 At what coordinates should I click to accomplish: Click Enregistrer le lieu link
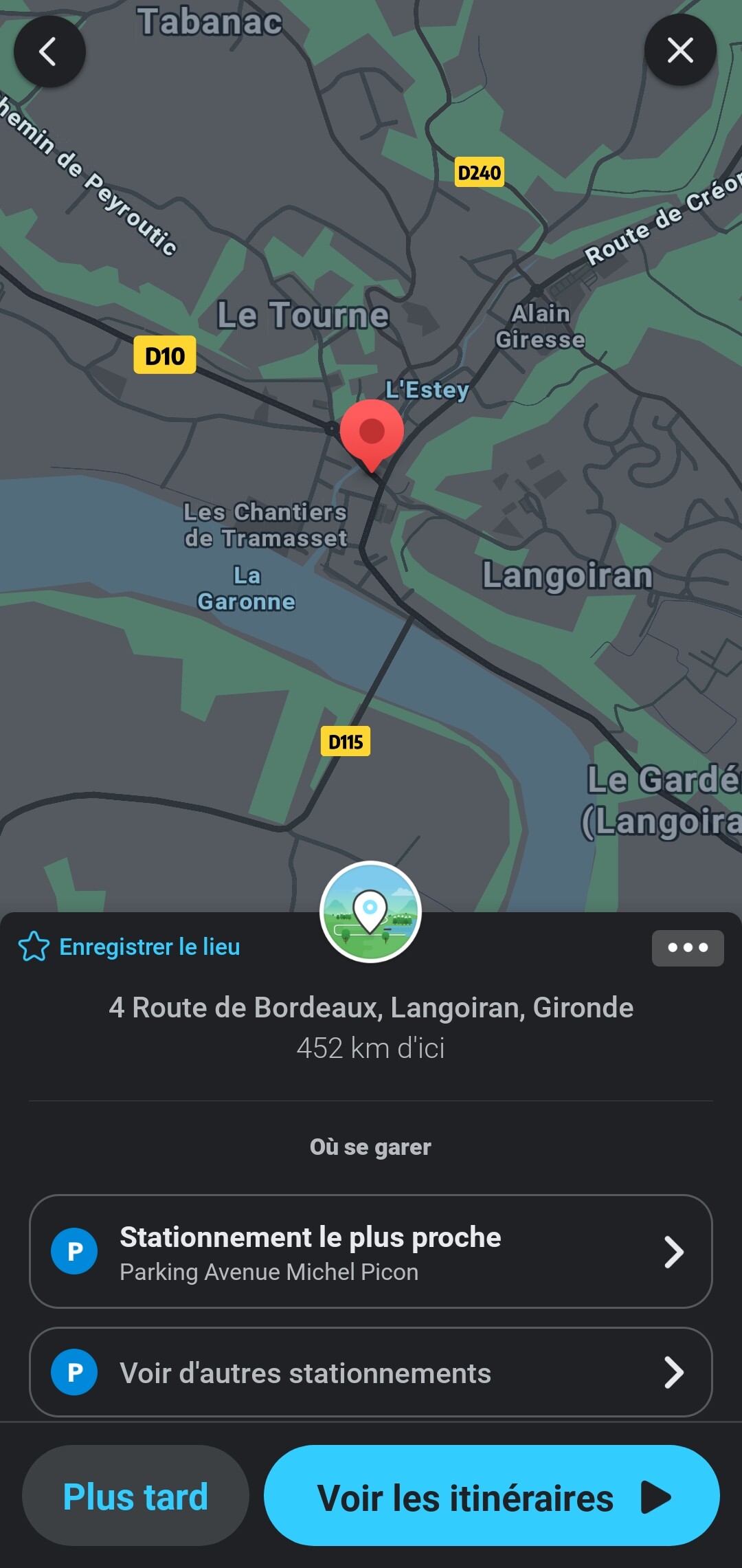click(148, 947)
